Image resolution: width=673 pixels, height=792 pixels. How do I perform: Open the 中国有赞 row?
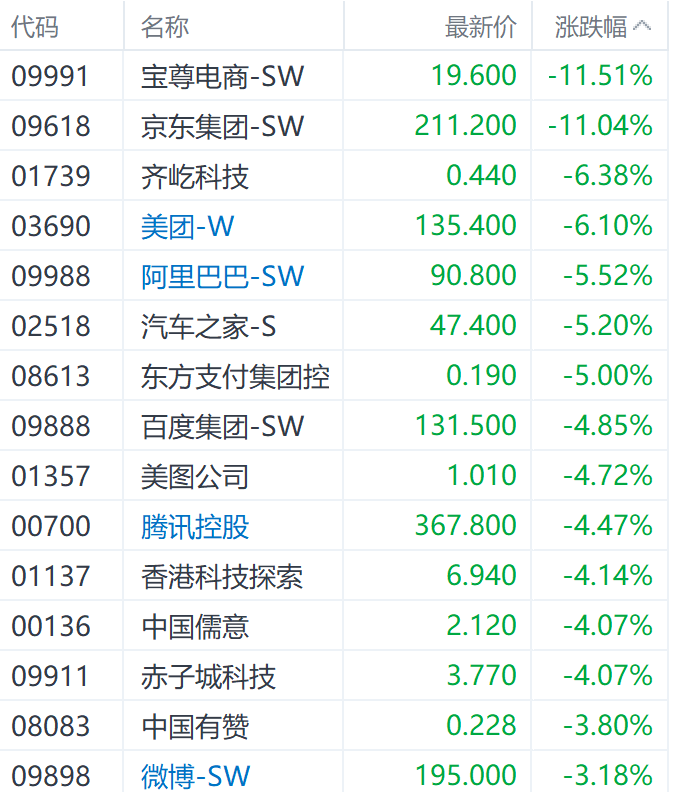(195, 727)
